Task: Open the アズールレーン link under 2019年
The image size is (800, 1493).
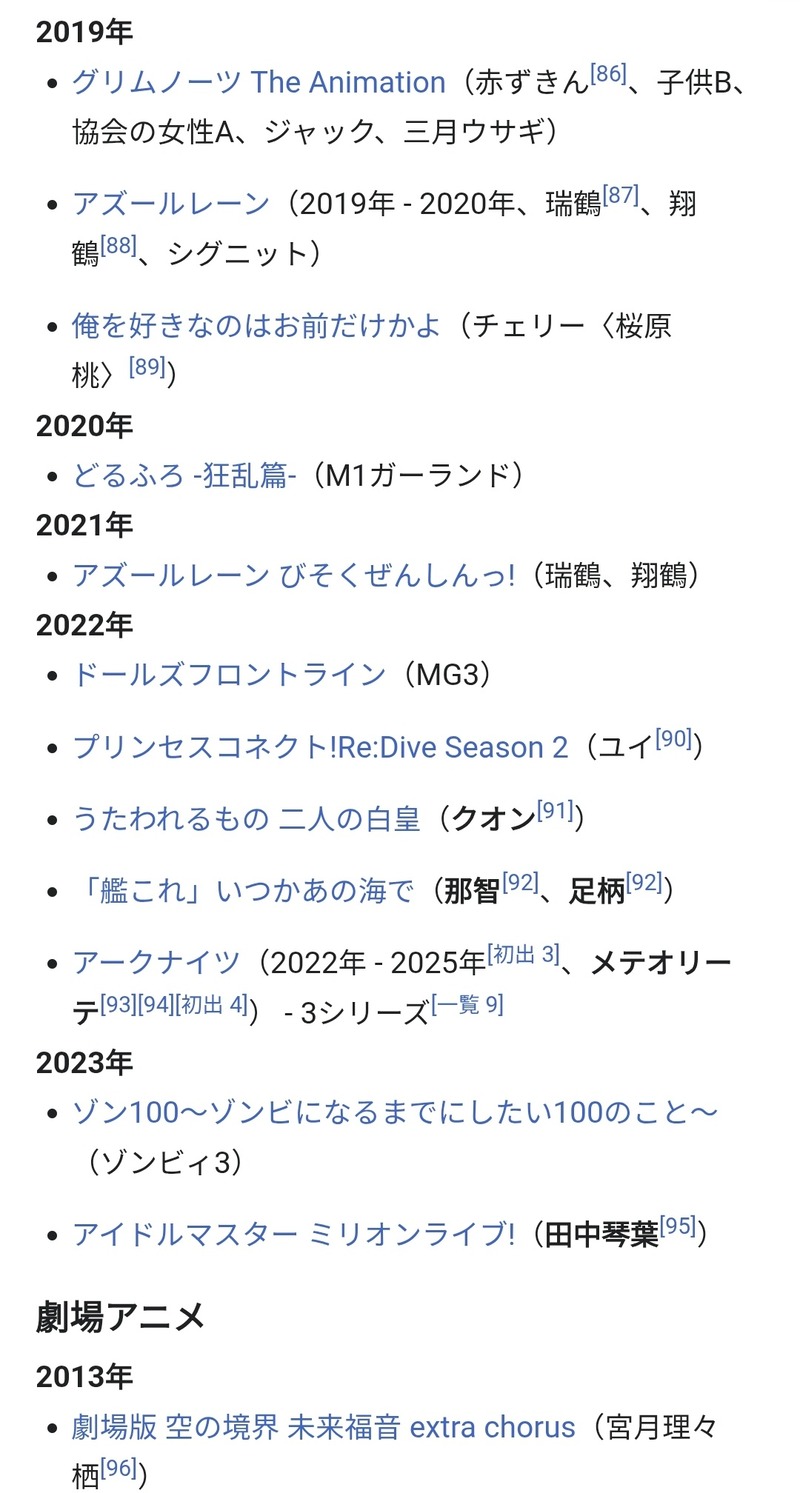Action: pyautogui.click(x=171, y=204)
